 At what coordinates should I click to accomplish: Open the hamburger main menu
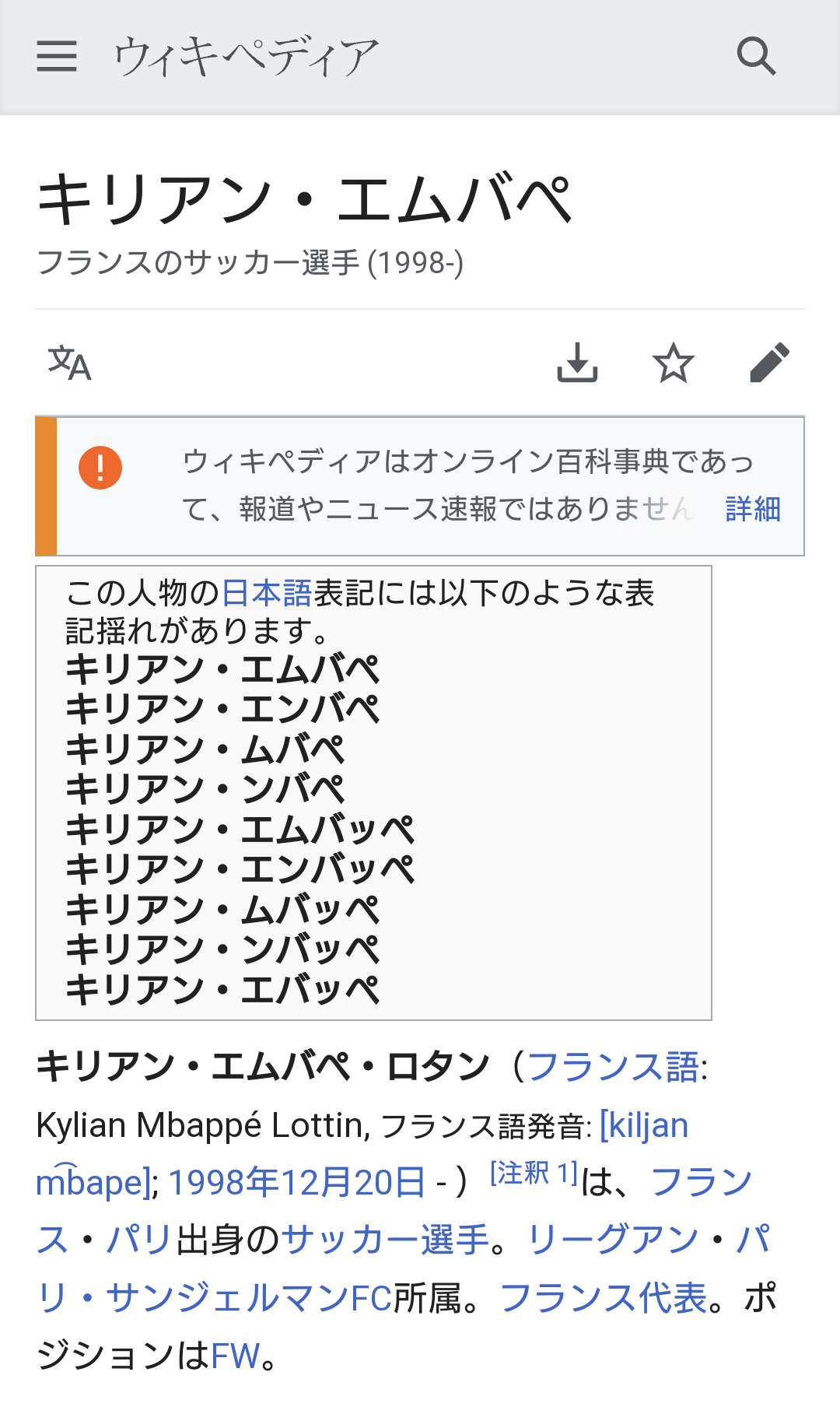point(57,57)
